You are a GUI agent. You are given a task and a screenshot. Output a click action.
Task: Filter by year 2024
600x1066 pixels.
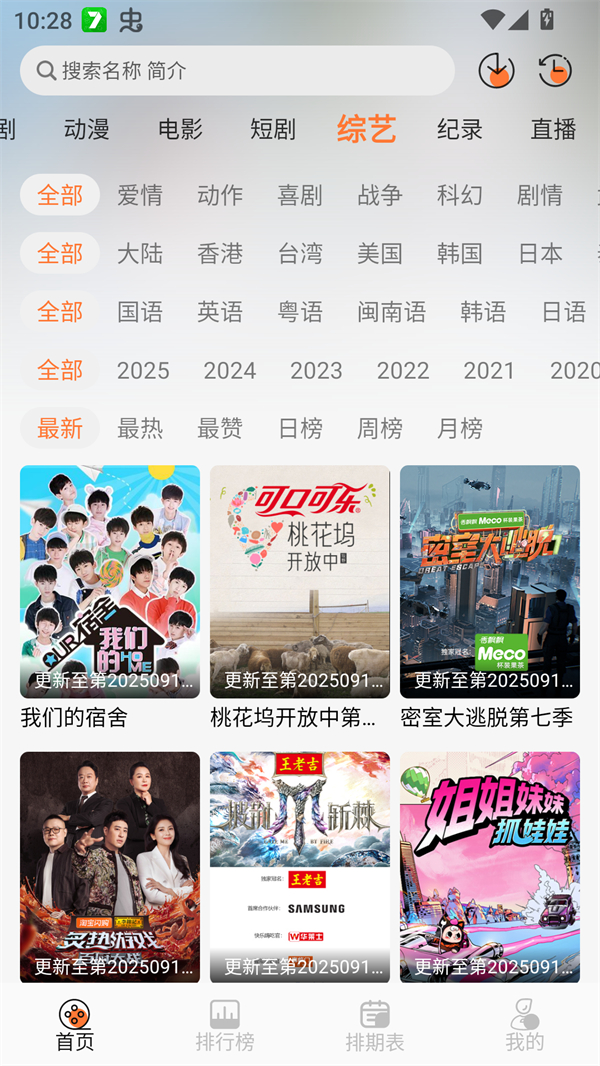point(230,370)
